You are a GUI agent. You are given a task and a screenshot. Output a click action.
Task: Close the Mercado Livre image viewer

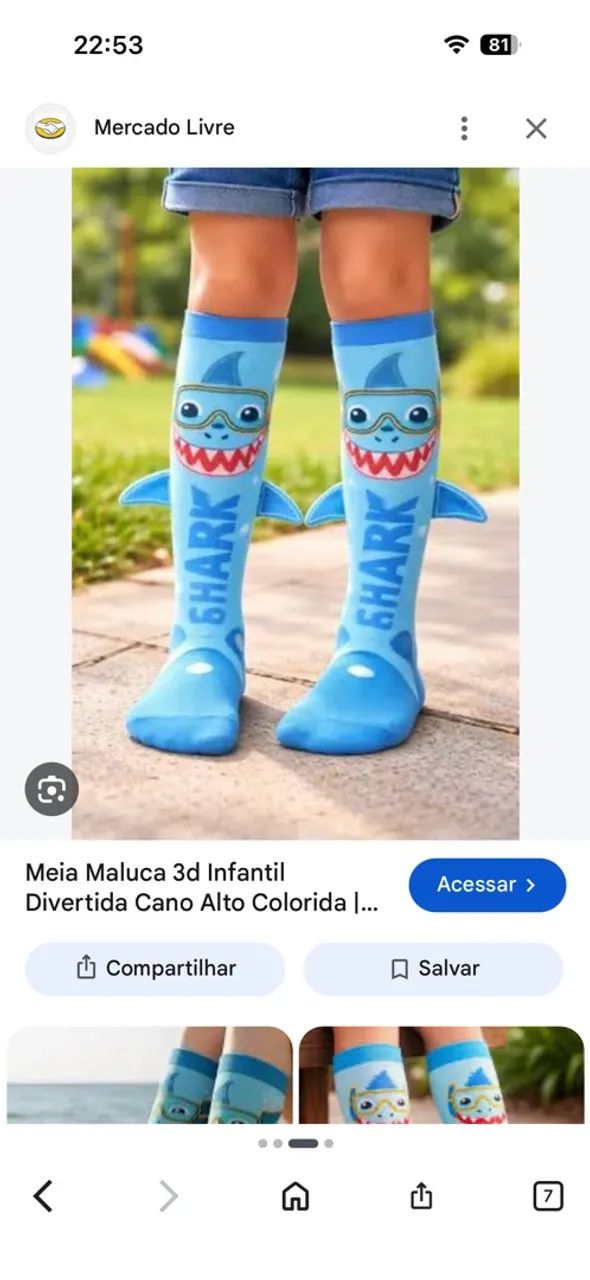tap(536, 128)
